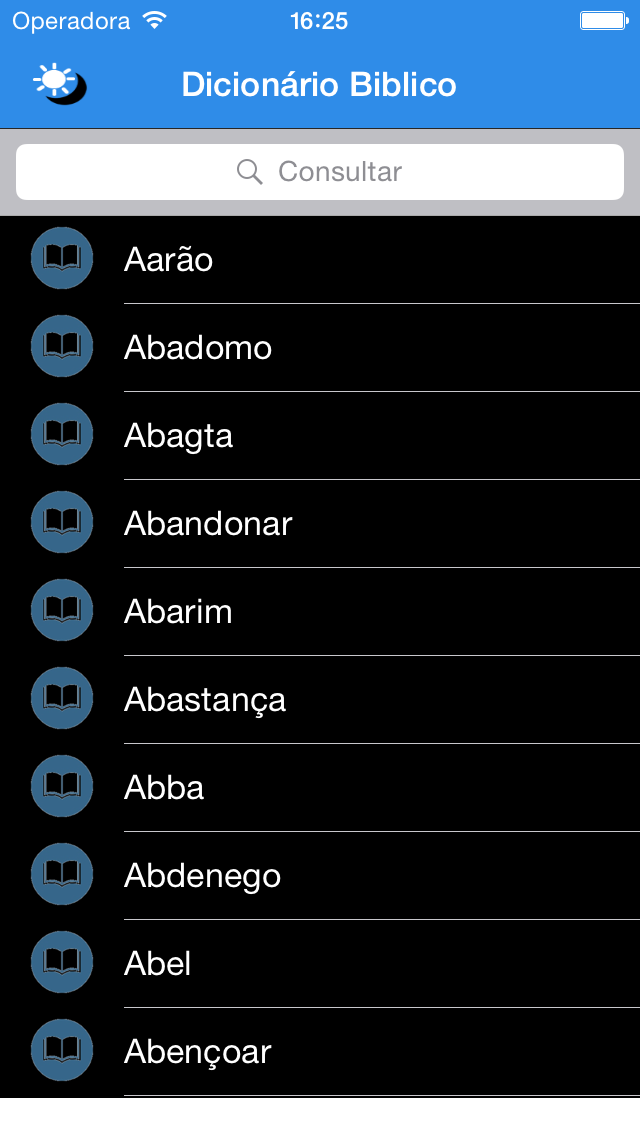
Task: View the Abdenego entry
Action: coord(320,875)
